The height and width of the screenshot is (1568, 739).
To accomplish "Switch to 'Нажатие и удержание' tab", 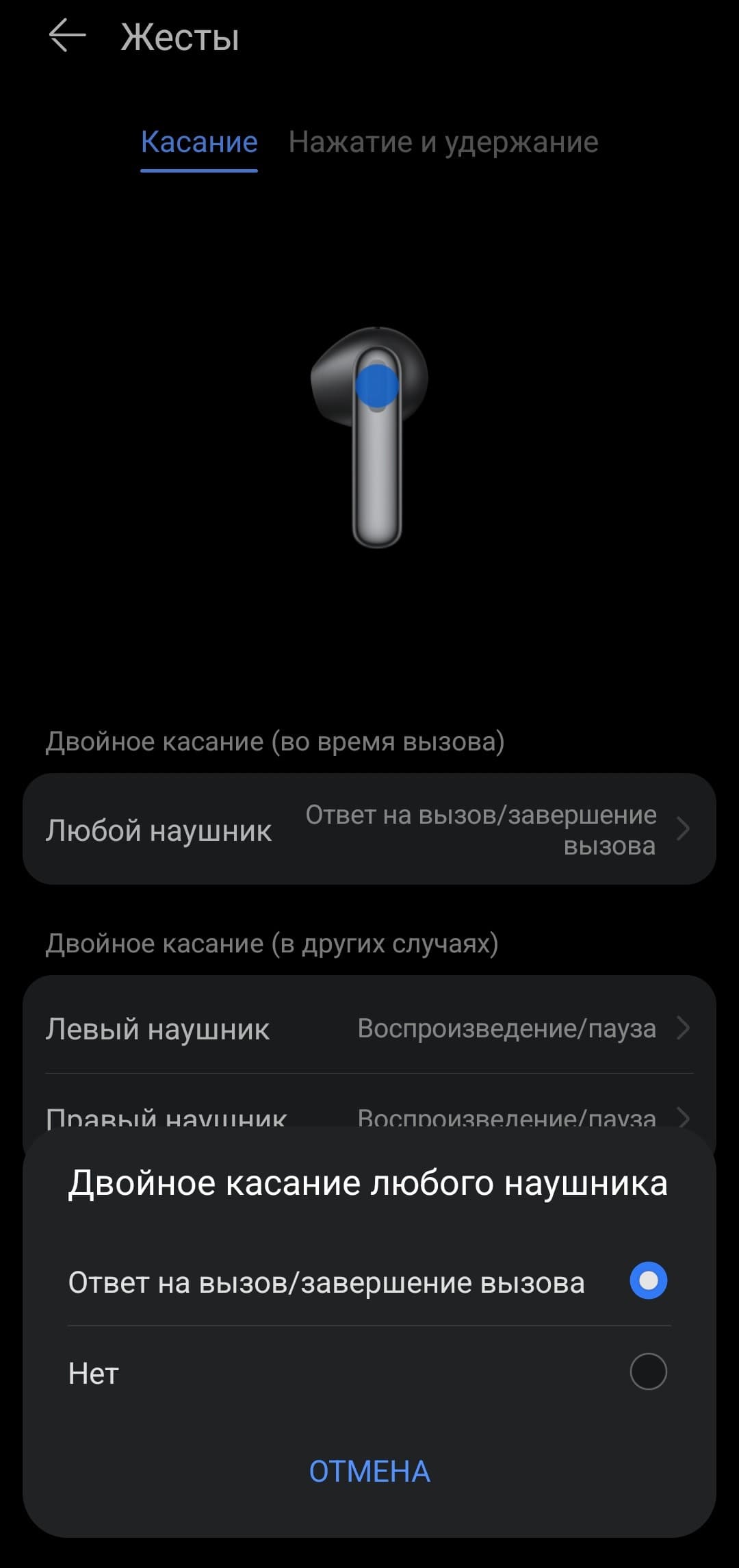I will (x=443, y=142).
